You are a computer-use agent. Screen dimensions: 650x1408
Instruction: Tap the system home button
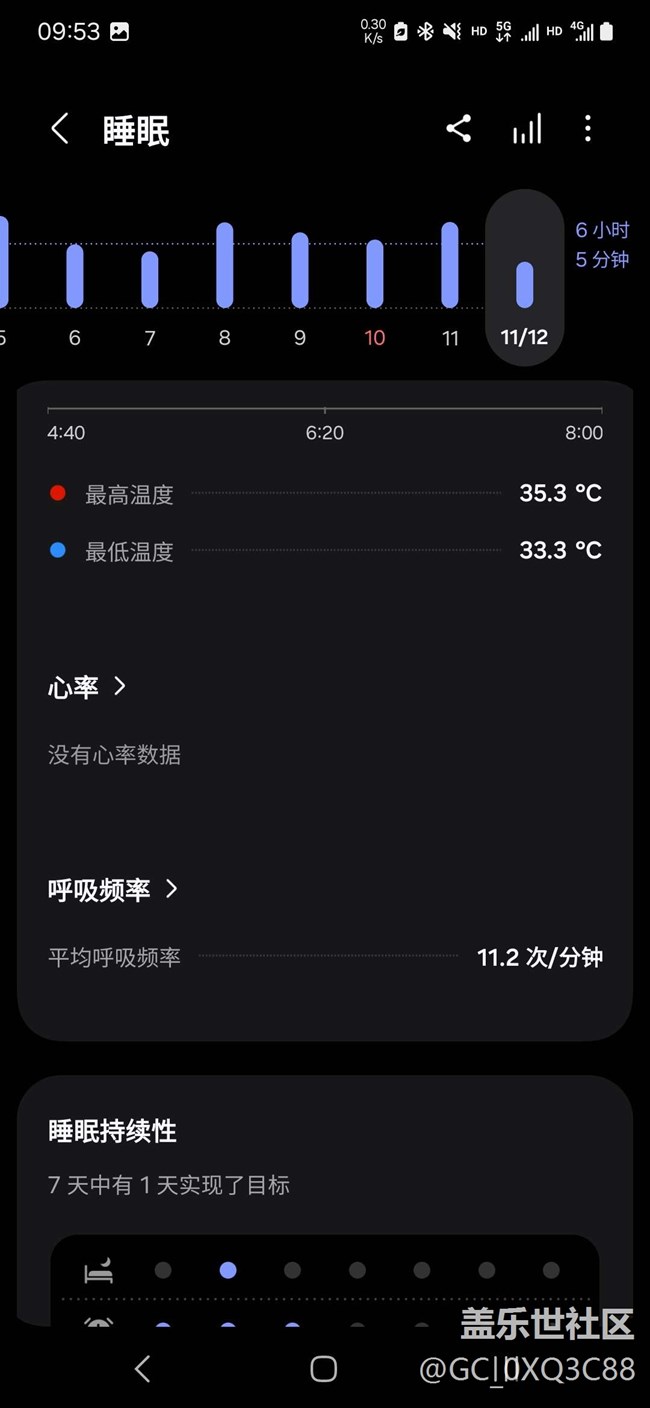[323, 1369]
